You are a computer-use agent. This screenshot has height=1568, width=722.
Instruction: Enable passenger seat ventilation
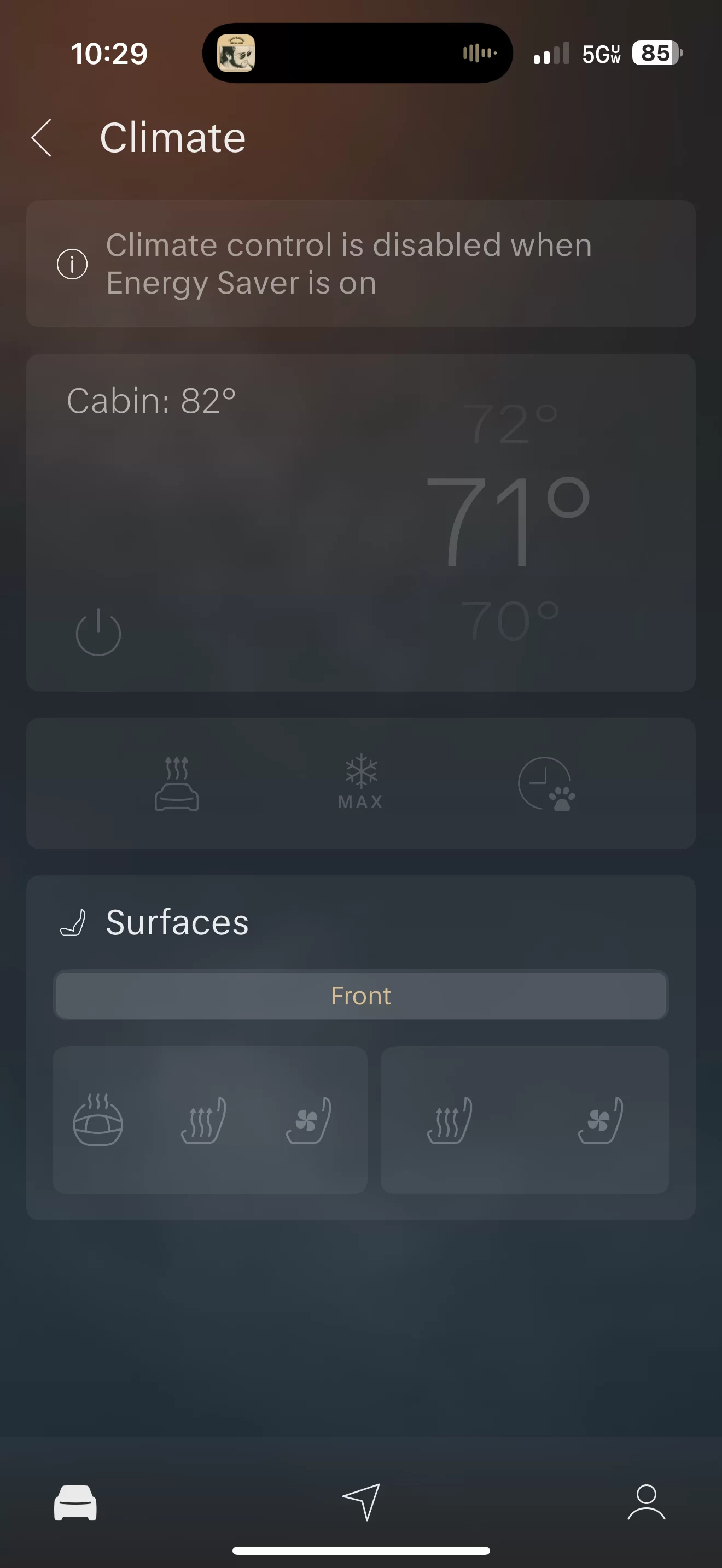pos(601,1120)
